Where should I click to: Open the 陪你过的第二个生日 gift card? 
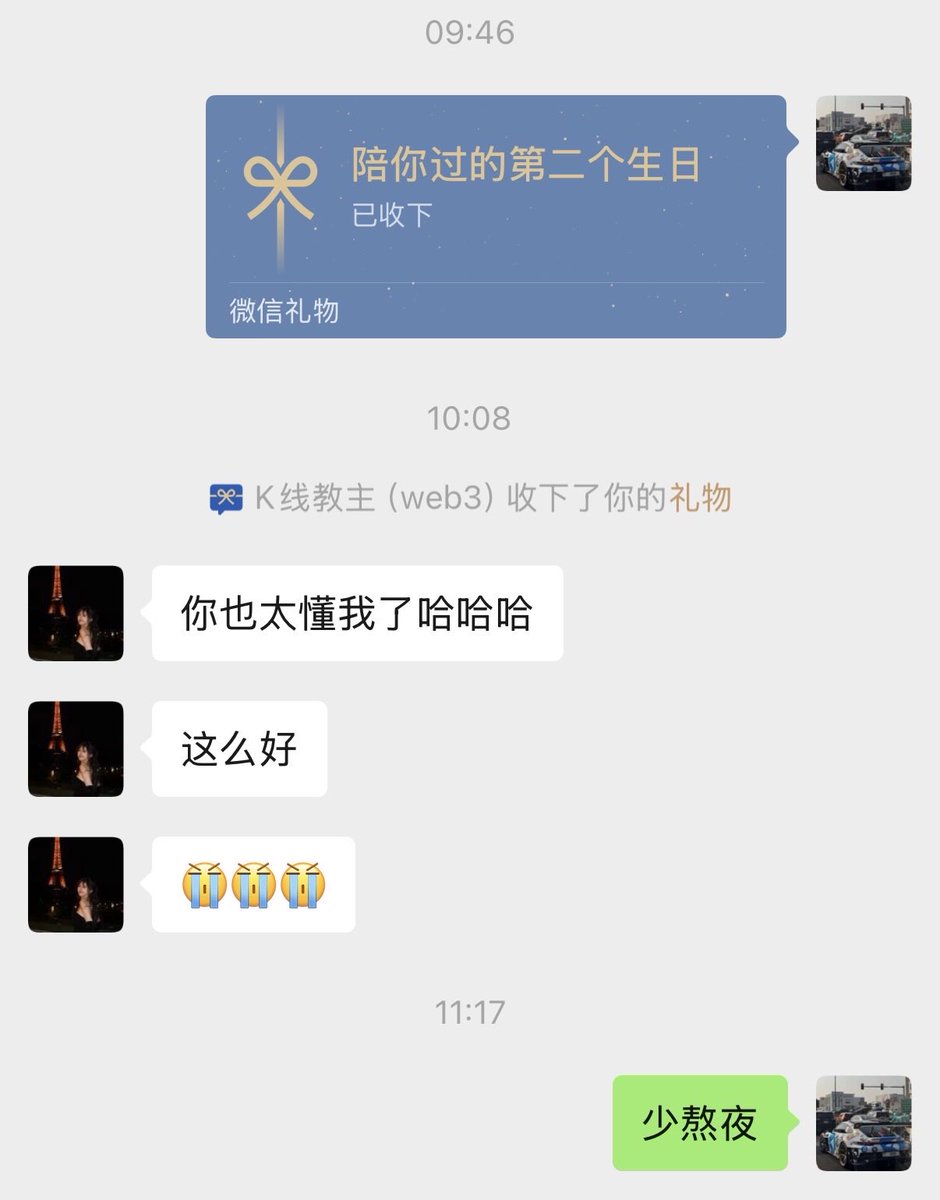[495, 215]
